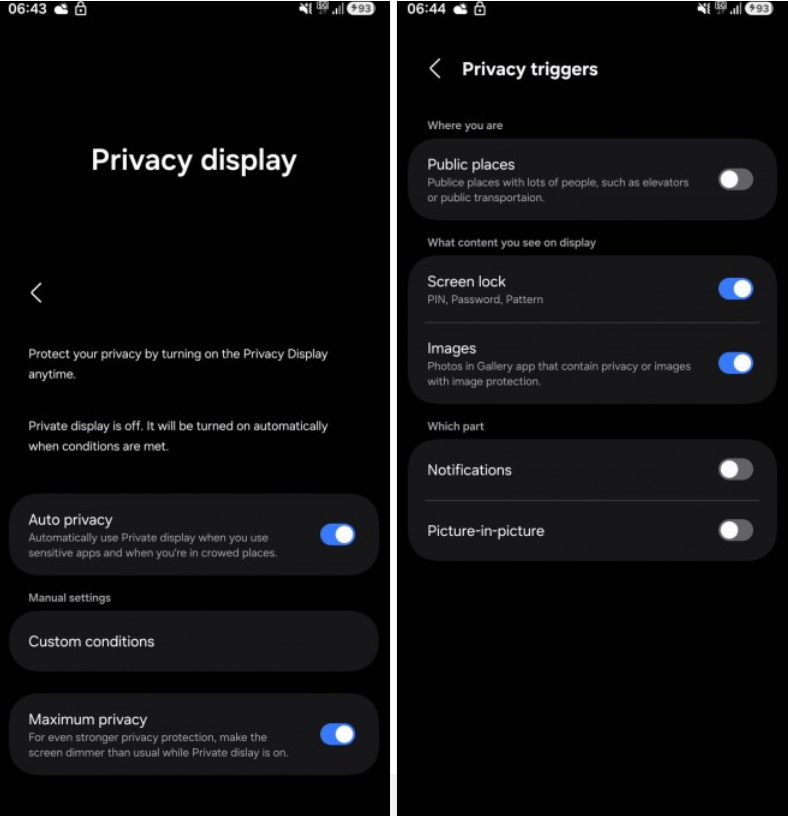
Task: Disable the Maximum privacy switch
Action: [337, 734]
